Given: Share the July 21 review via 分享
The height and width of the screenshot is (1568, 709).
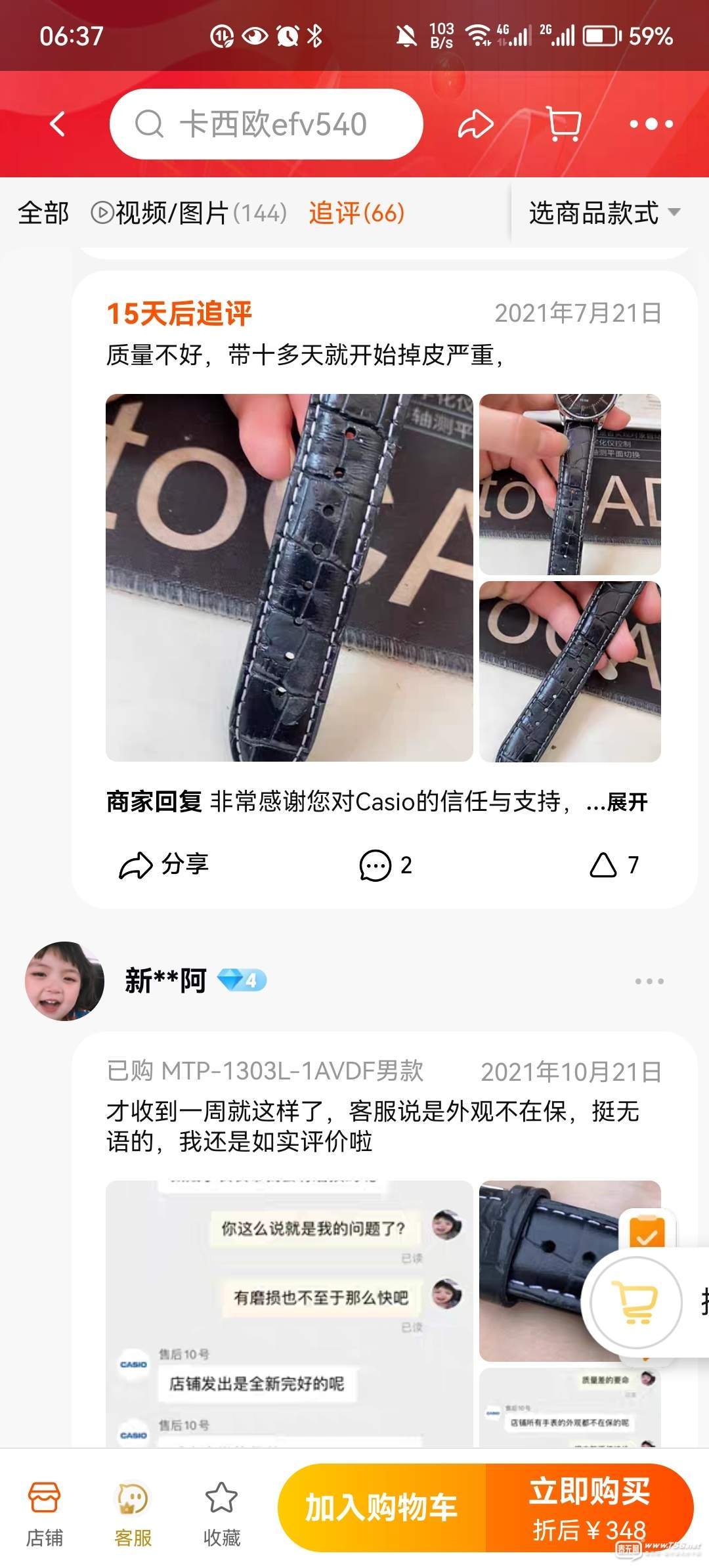Looking at the screenshot, I should point(164,865).
